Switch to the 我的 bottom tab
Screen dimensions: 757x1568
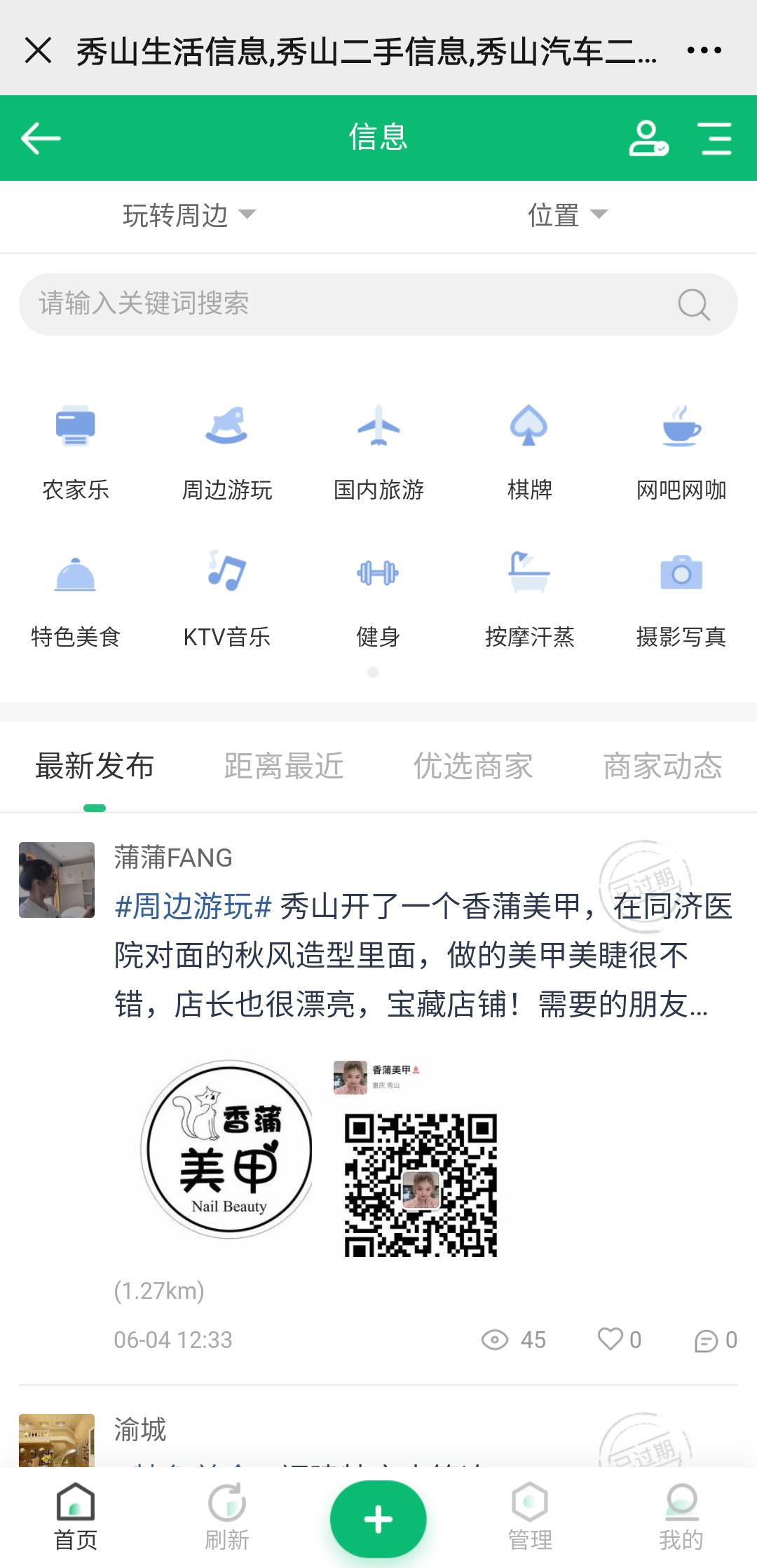(x=681, y=1518)
